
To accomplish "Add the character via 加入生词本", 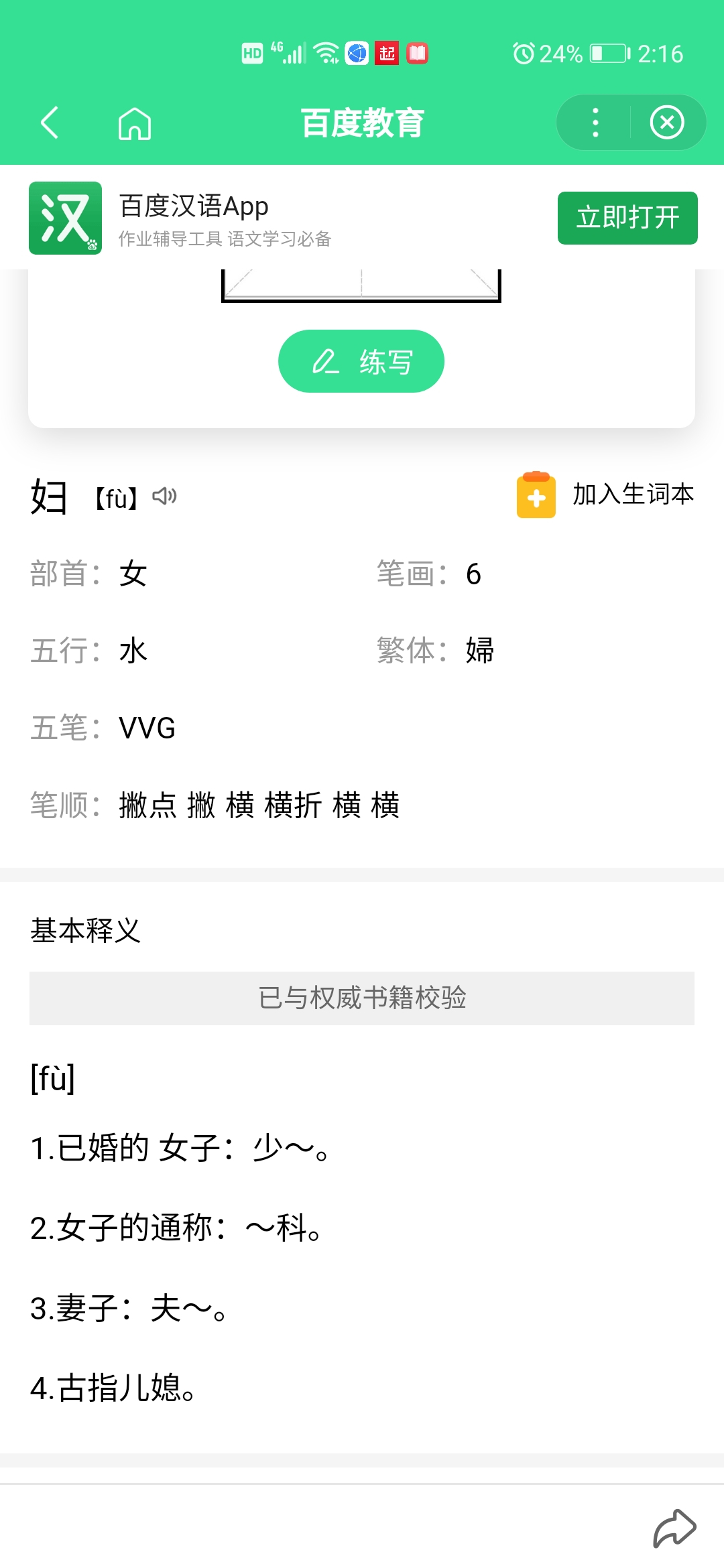I will point(605,495).
